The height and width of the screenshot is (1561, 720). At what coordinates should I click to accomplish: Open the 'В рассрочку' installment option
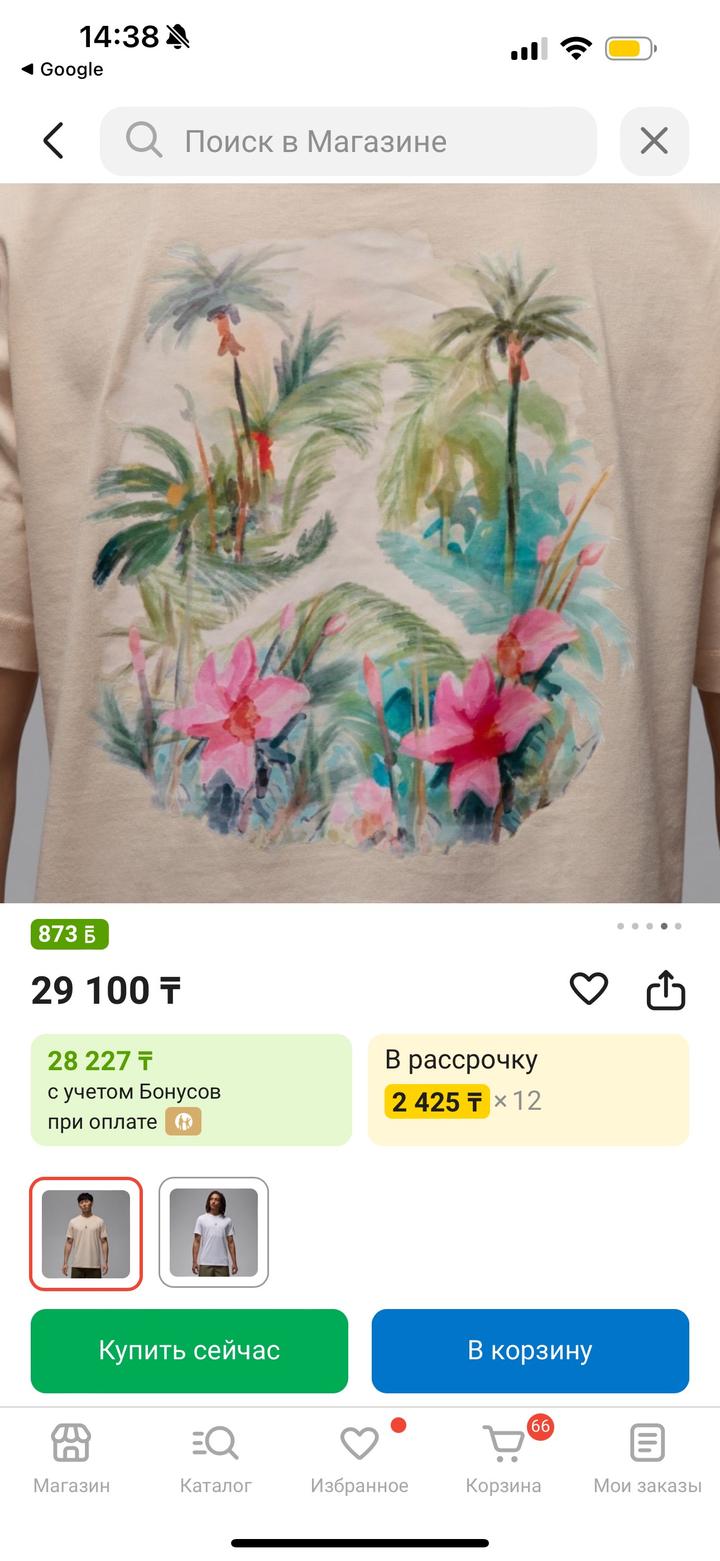coord(528,1089)
